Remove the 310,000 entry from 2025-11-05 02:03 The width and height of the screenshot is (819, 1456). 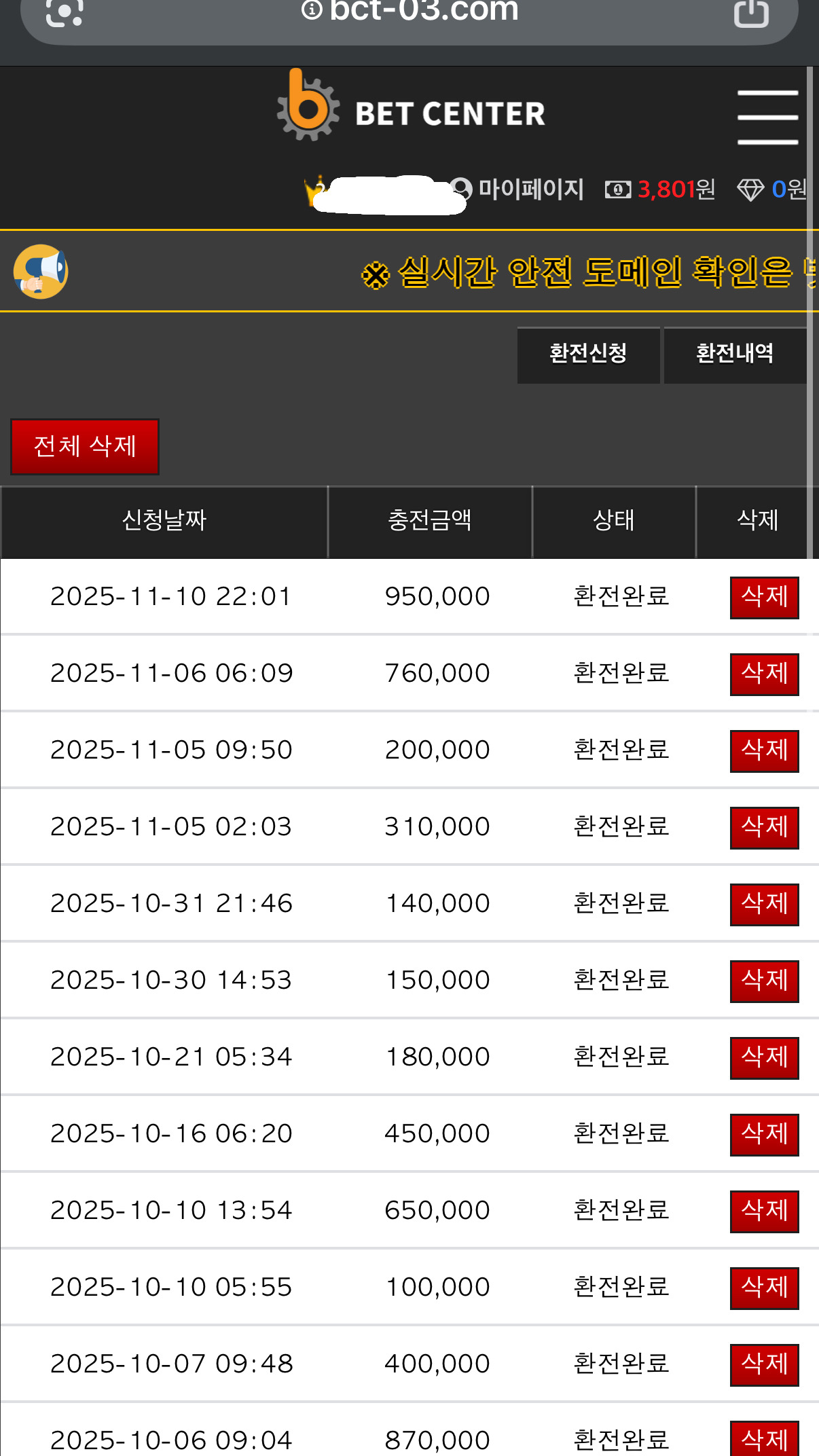click(x=764, y=827)
